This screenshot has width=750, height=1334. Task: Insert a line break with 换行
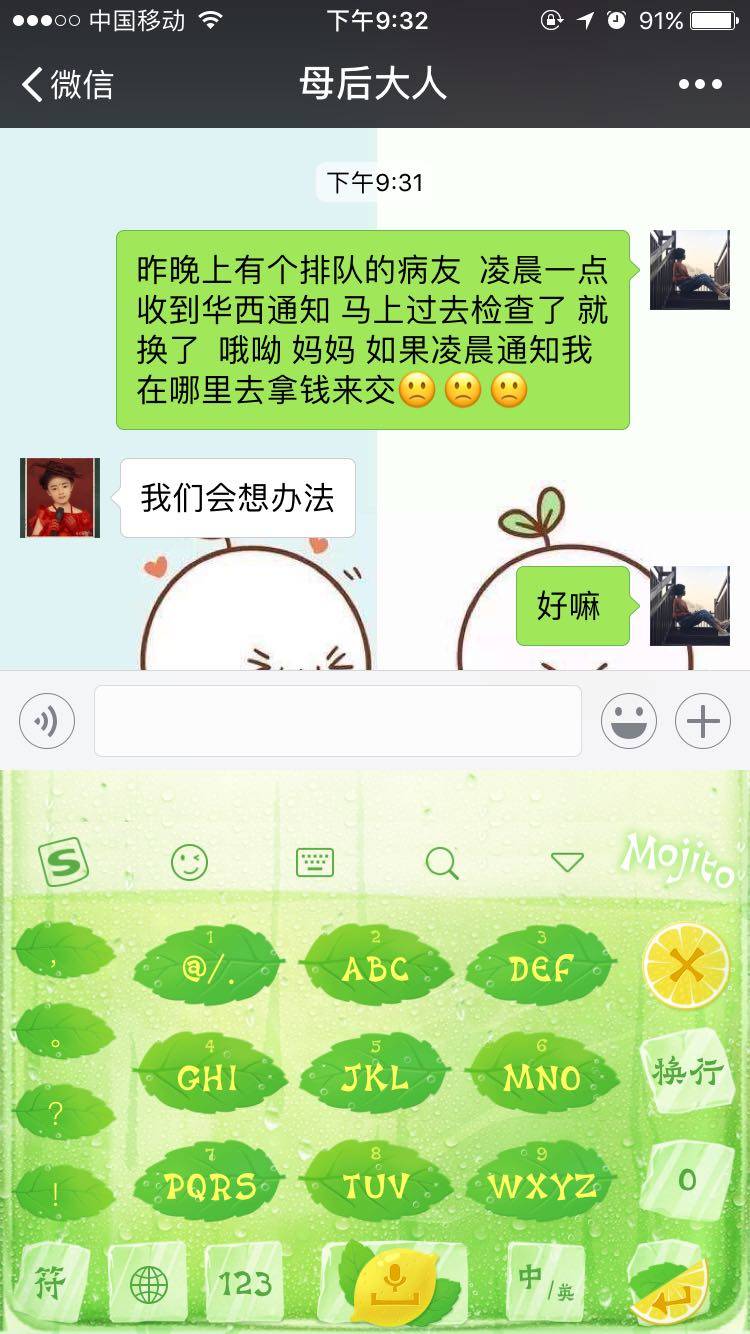tap(687, 1072)
